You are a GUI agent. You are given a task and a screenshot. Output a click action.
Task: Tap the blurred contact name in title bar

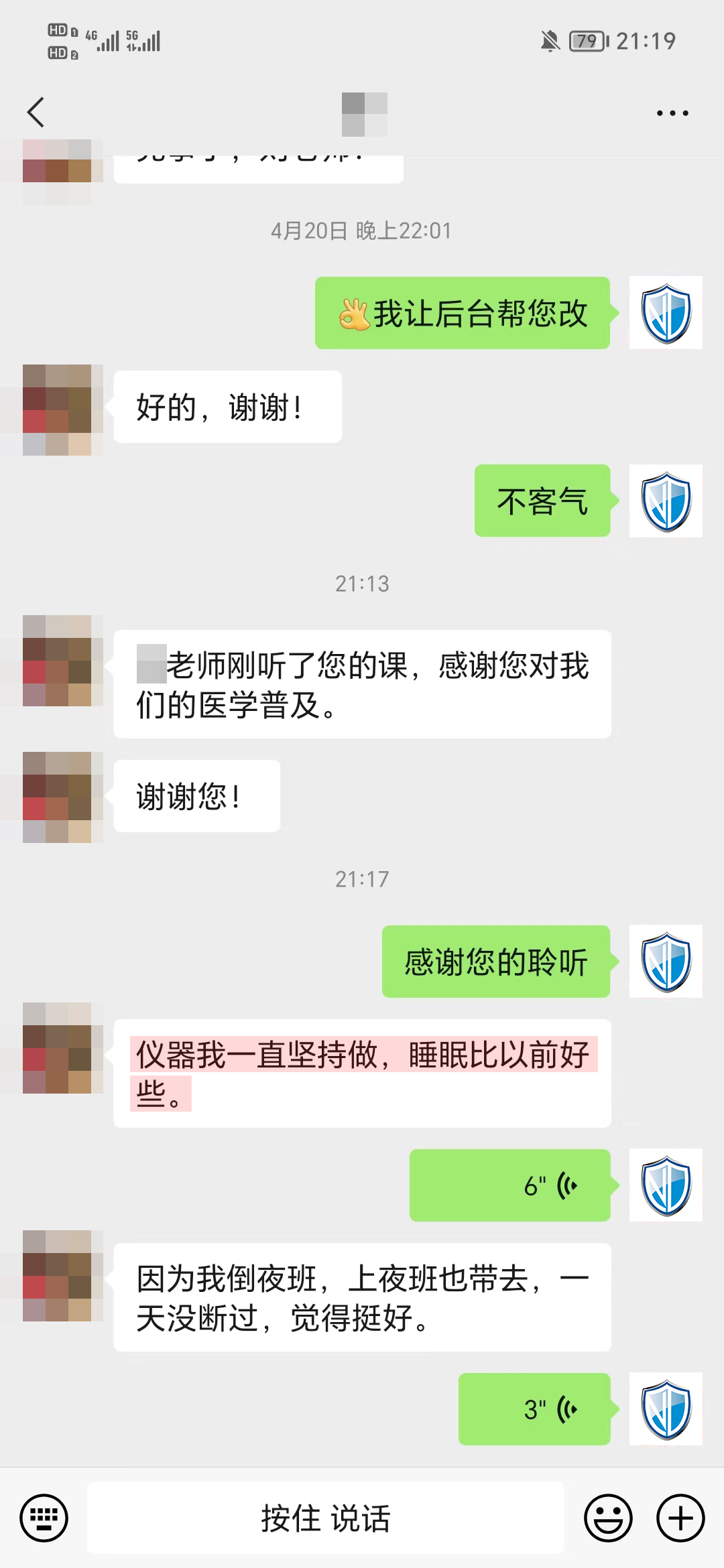tap(362, 113)
